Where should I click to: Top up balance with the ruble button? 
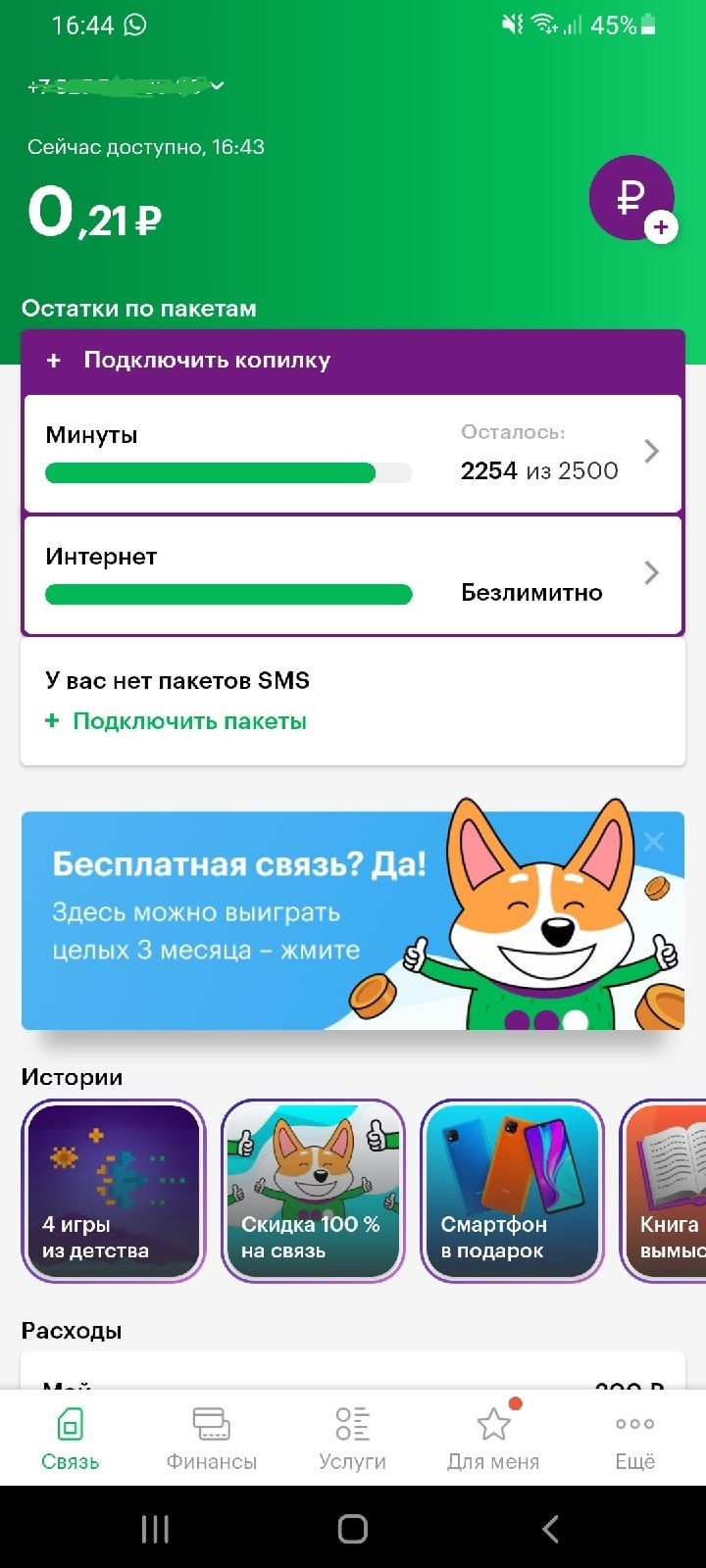(631, 199)
